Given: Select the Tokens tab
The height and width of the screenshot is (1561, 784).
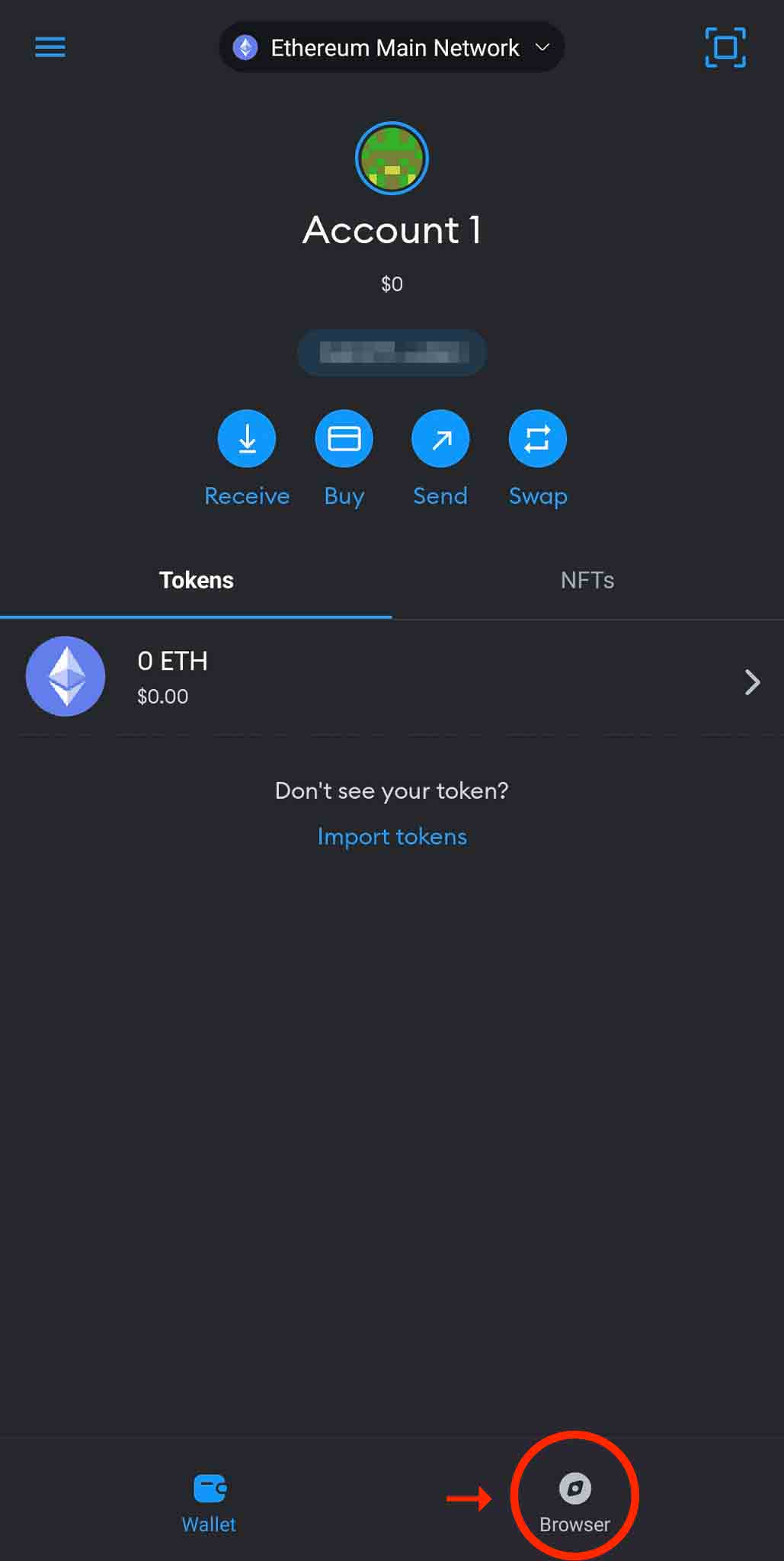Looking at the screenshot, I should [196, 581].
